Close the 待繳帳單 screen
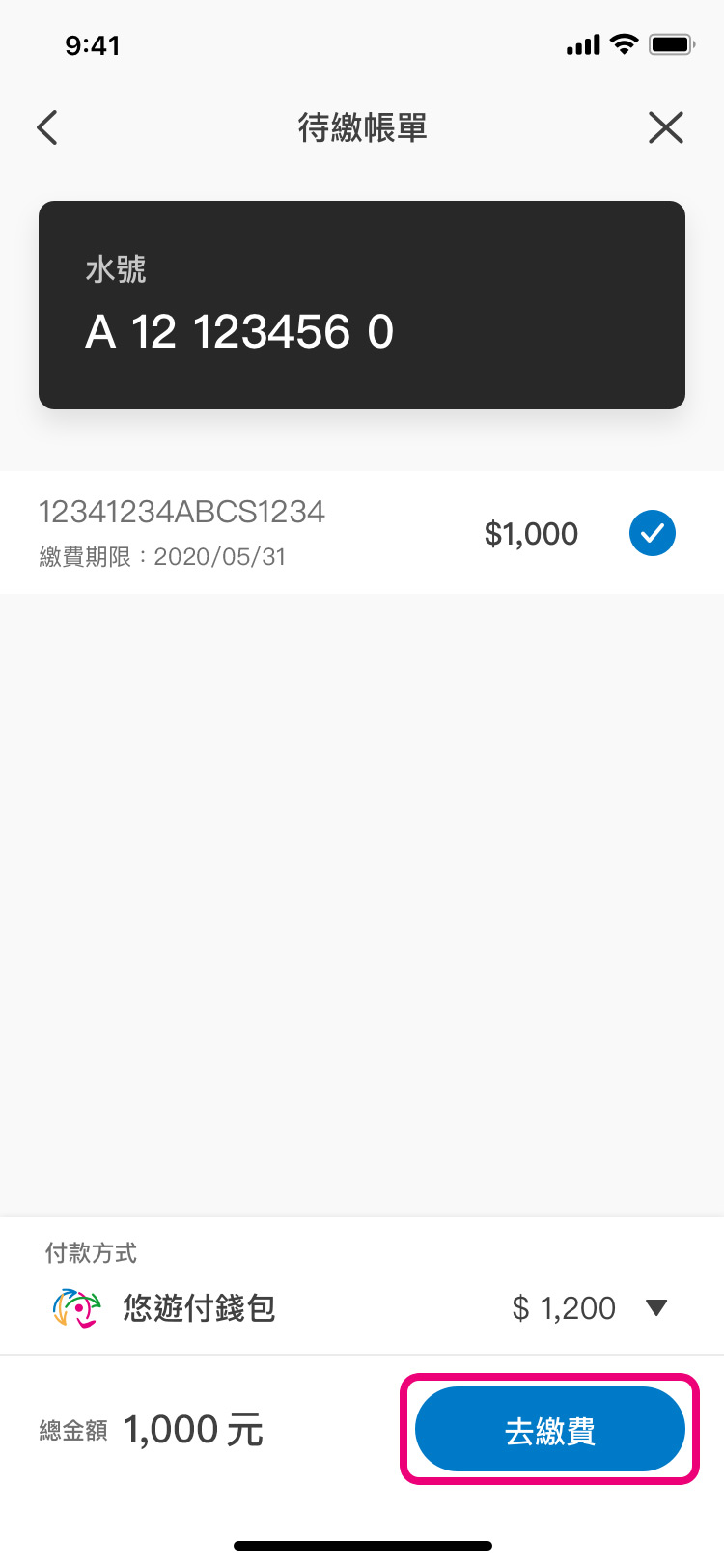Screen dimensions: 724x1568 pyautogui.click(x=665, y=127)
